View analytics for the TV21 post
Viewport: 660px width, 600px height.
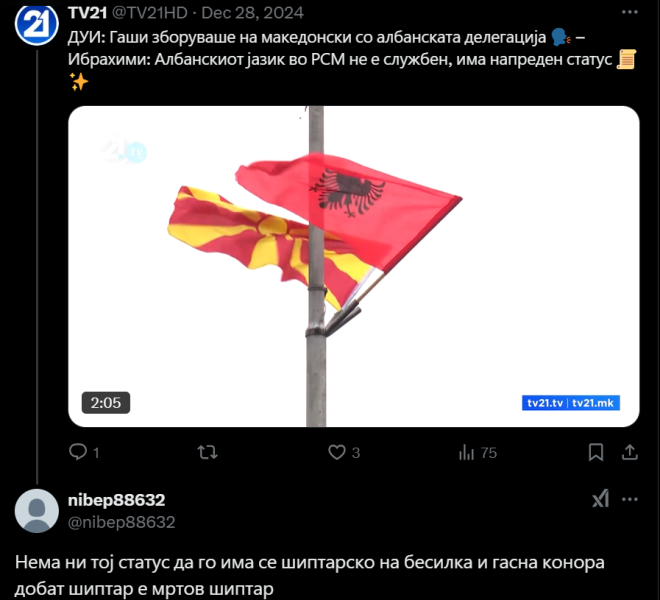coord(466,452)
